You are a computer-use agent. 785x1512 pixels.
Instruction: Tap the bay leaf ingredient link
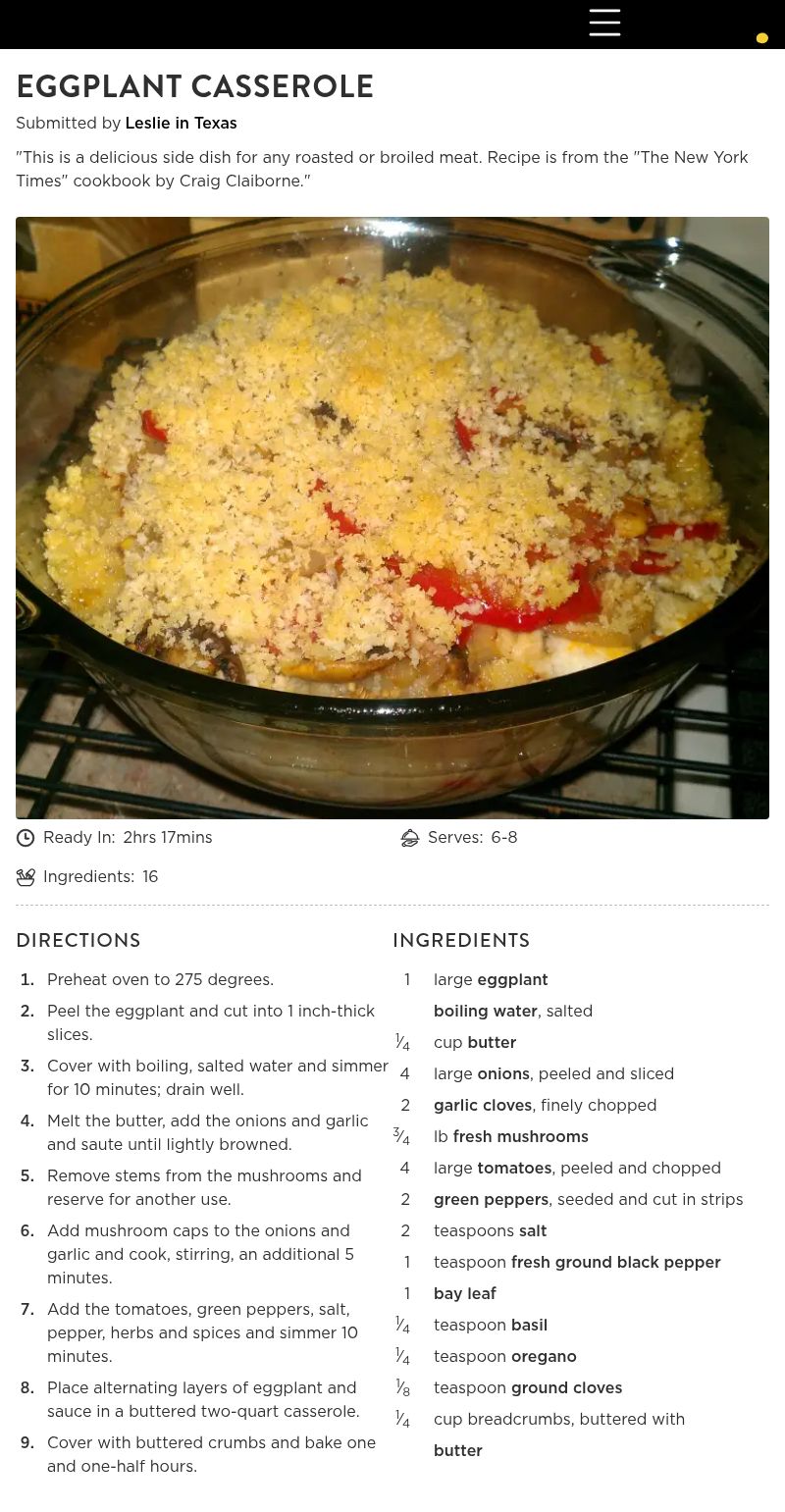465,1294
